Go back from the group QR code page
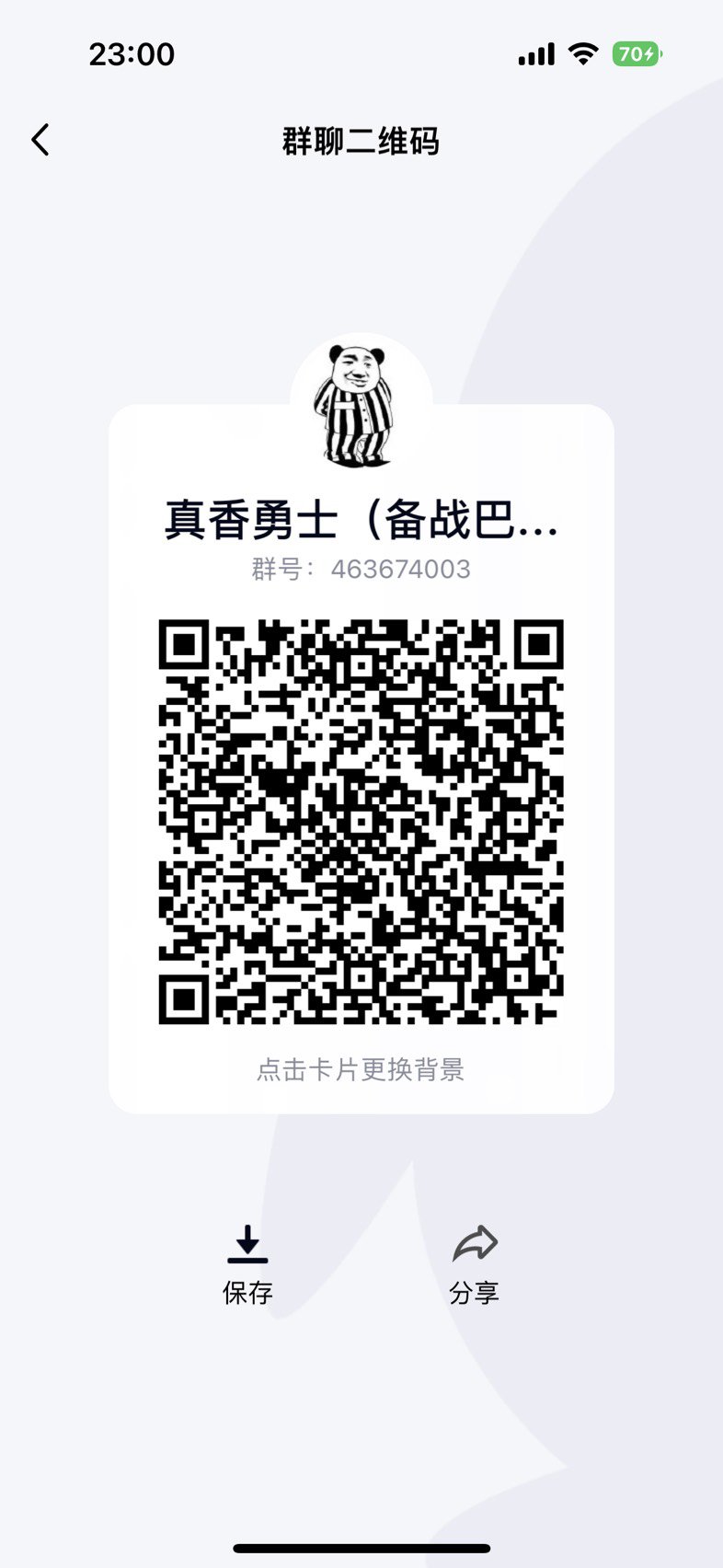 tap(40, 140)
